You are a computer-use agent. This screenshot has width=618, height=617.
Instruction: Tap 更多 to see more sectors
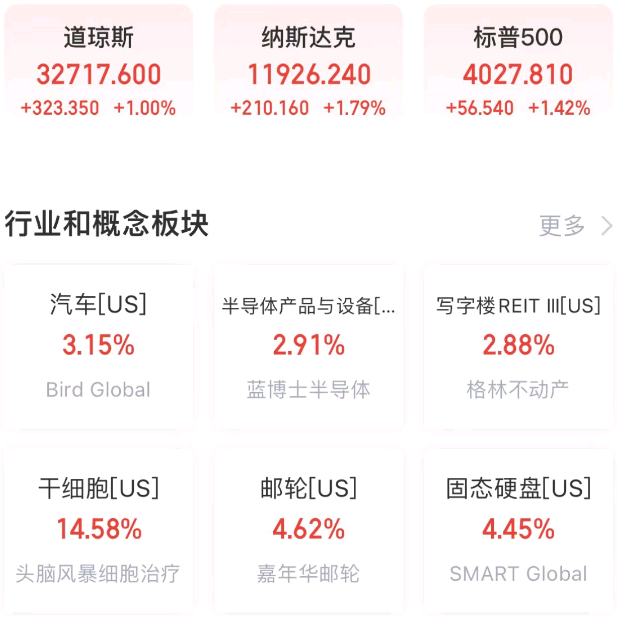click(x=574, y=226)
